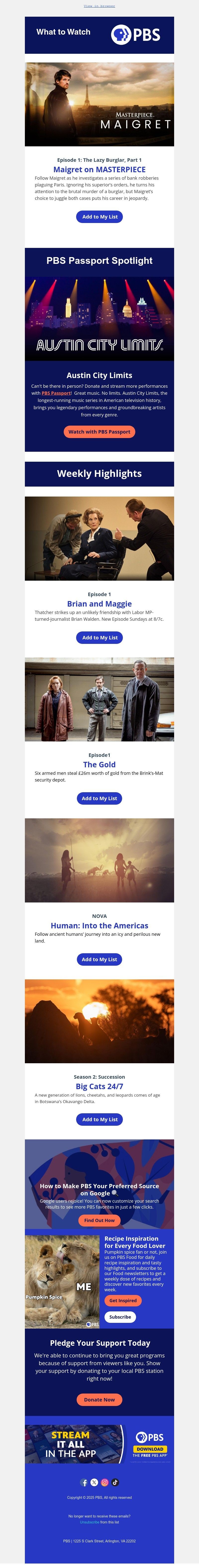The width and height of the screenshot is (199, 1568).
Task: Add Brian and Maggie to My List
Action: [x=99, y=637]
